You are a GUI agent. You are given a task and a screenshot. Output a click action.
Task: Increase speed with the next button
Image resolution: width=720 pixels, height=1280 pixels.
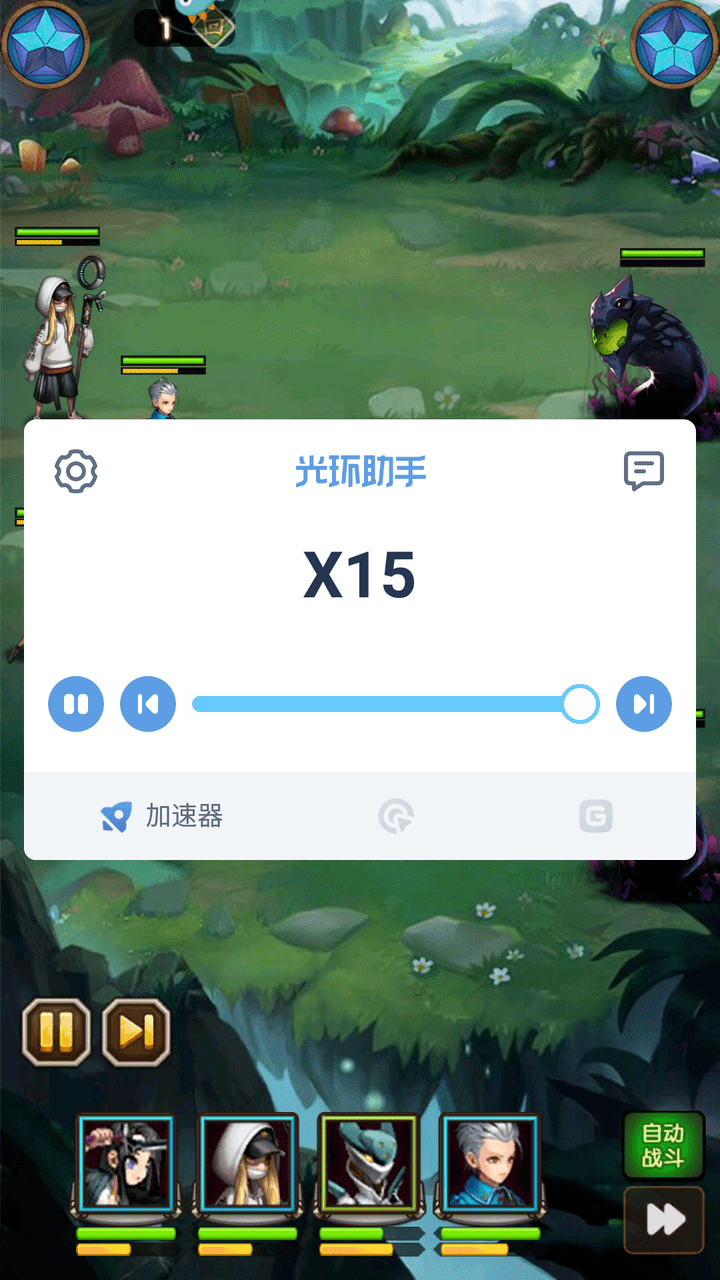click(x=643, y=704)
